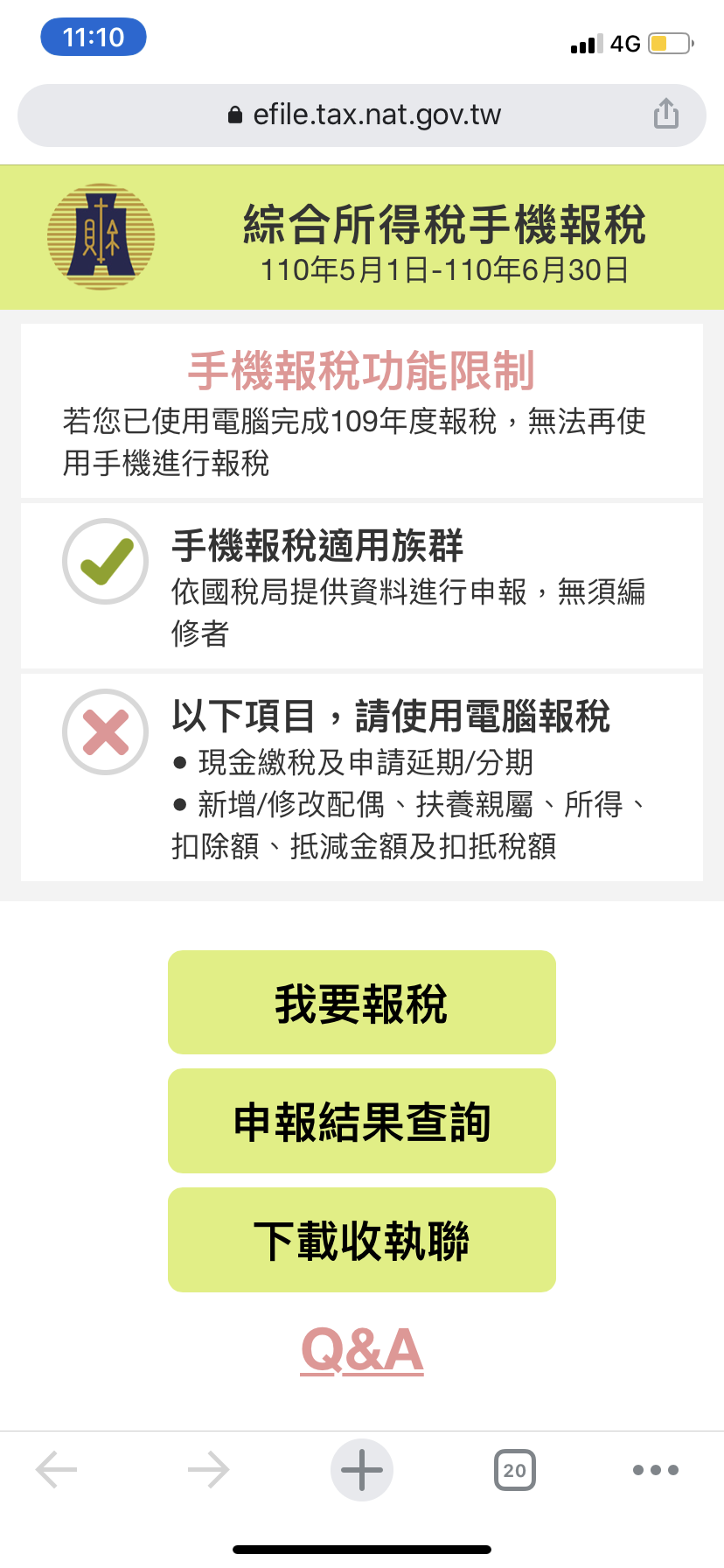The height and width of the screenshot is (1568, 724).
Task: Go forward to the next page
Action: tap(208, 1470)
